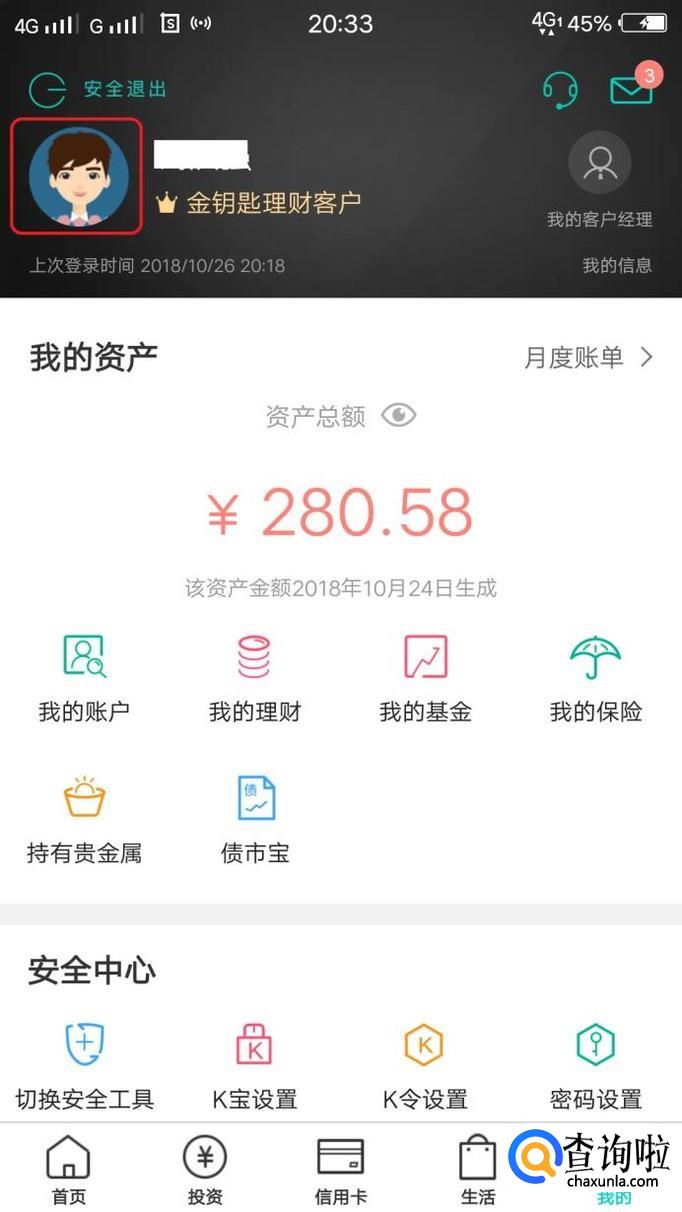Open 债市宝
Viewport: 682px width, 1212px height.
point(254,819)
